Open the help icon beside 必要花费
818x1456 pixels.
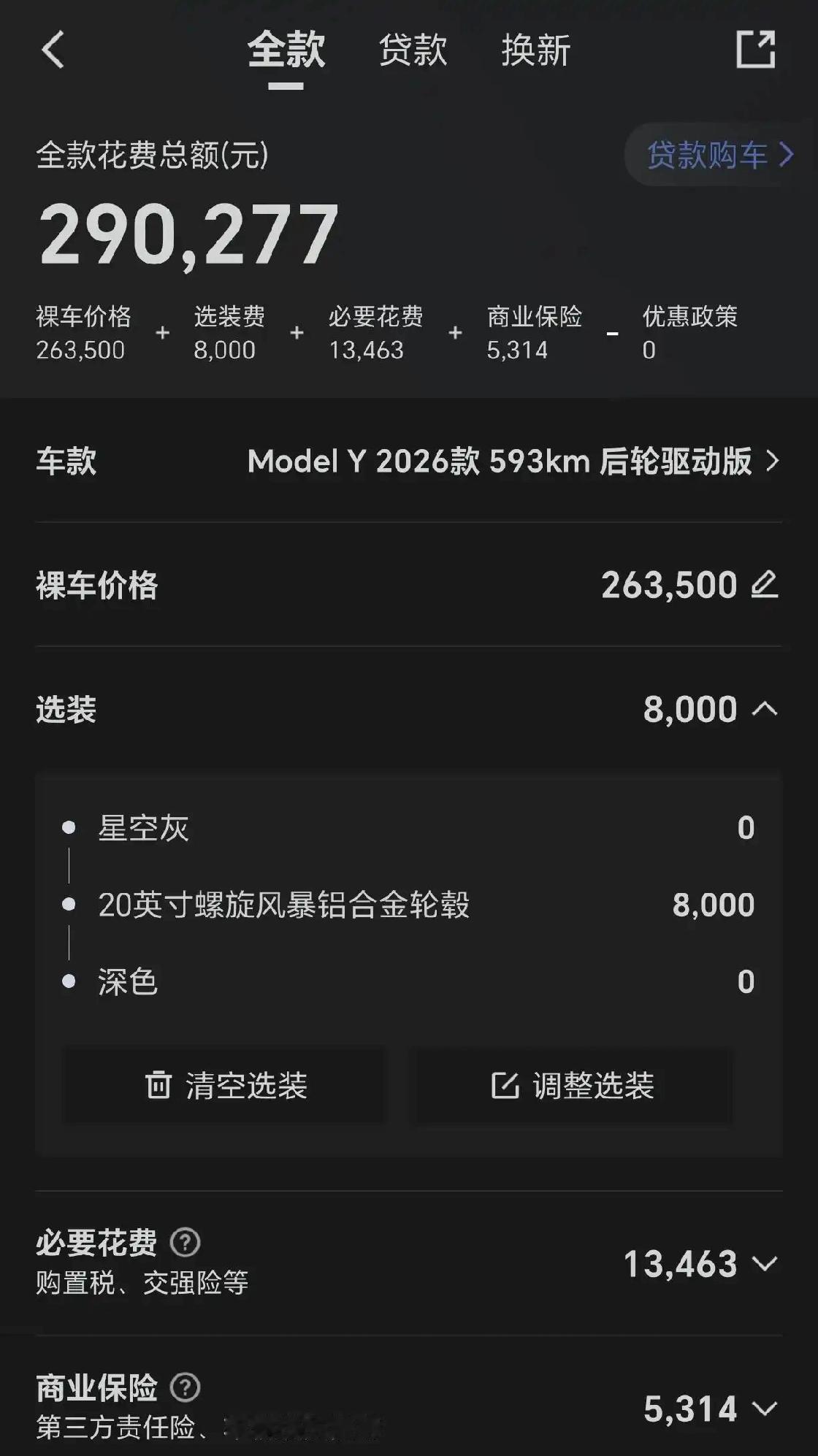[x=185, y=1241]
